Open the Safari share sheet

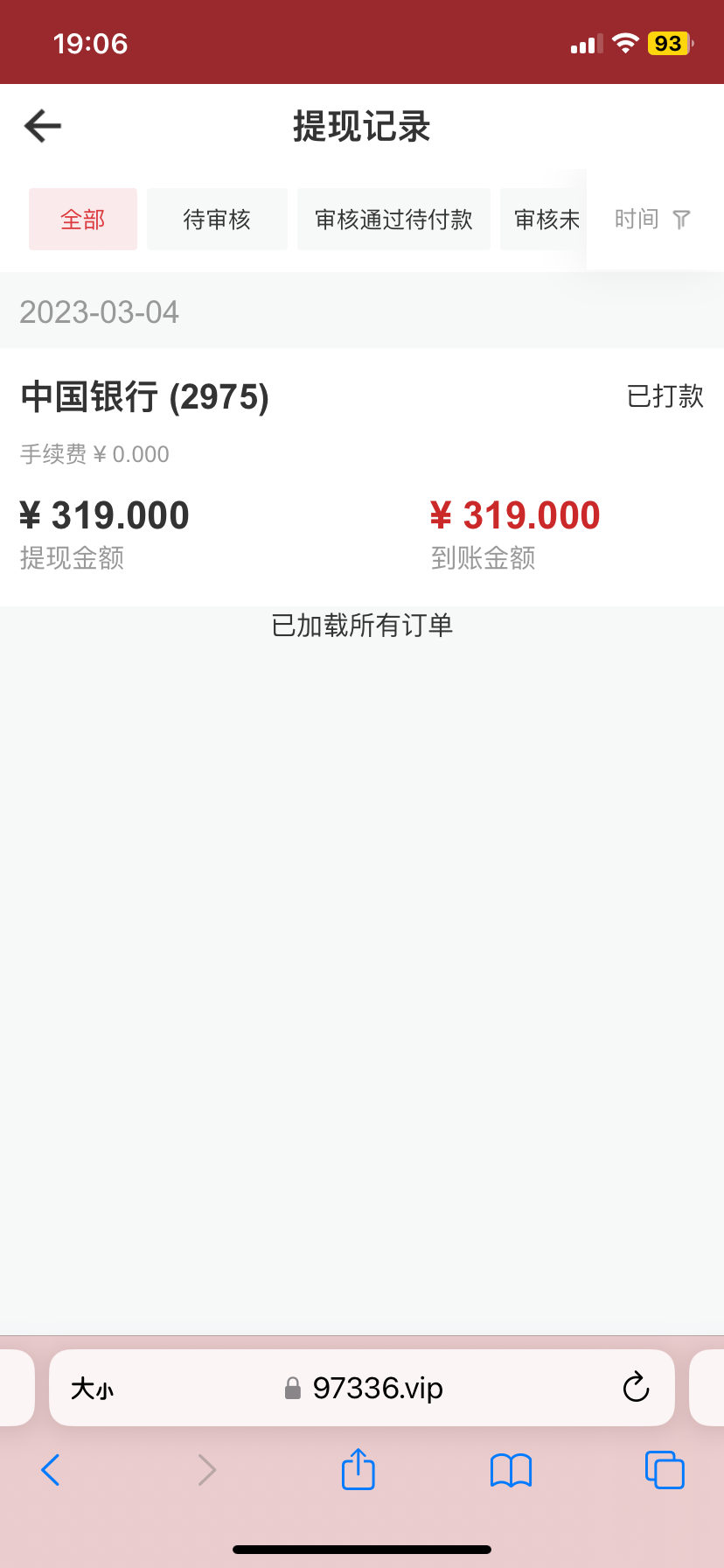[359, 1469]
